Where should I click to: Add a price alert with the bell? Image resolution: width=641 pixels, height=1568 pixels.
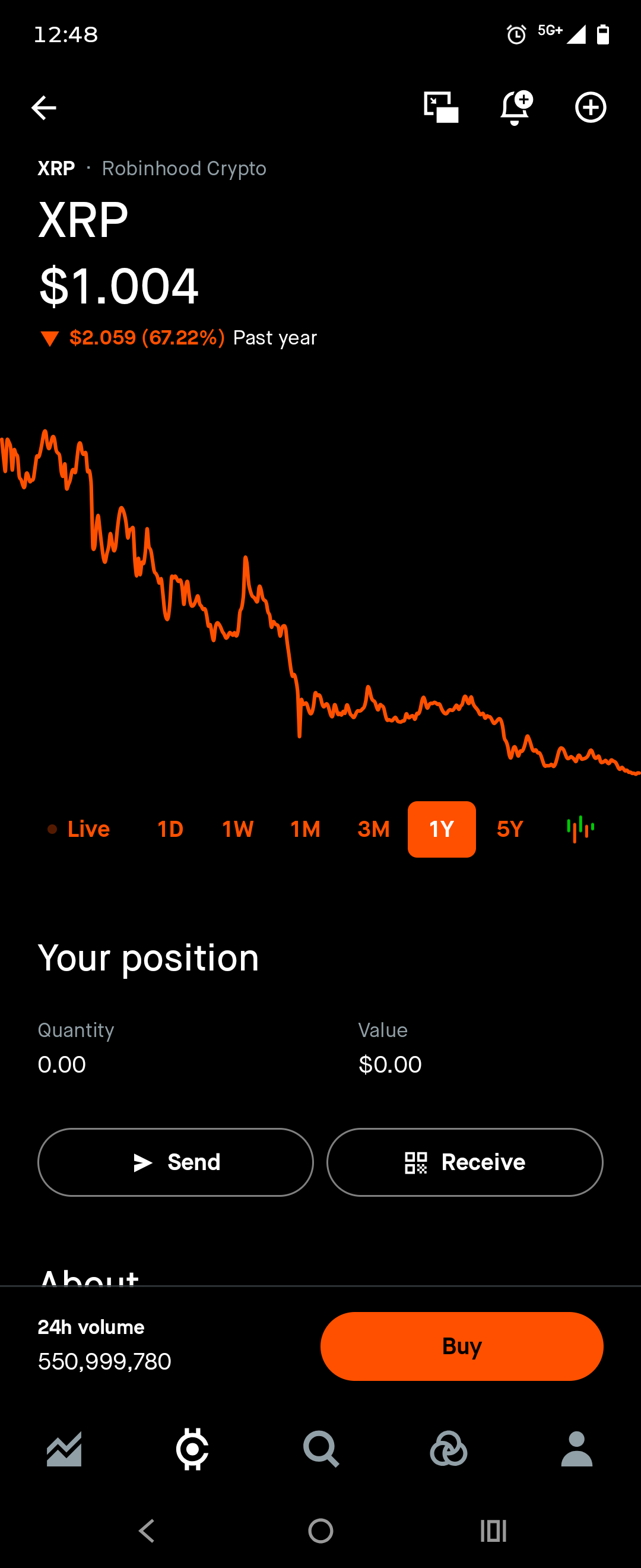pyautogui.click(x=516, y=107)
